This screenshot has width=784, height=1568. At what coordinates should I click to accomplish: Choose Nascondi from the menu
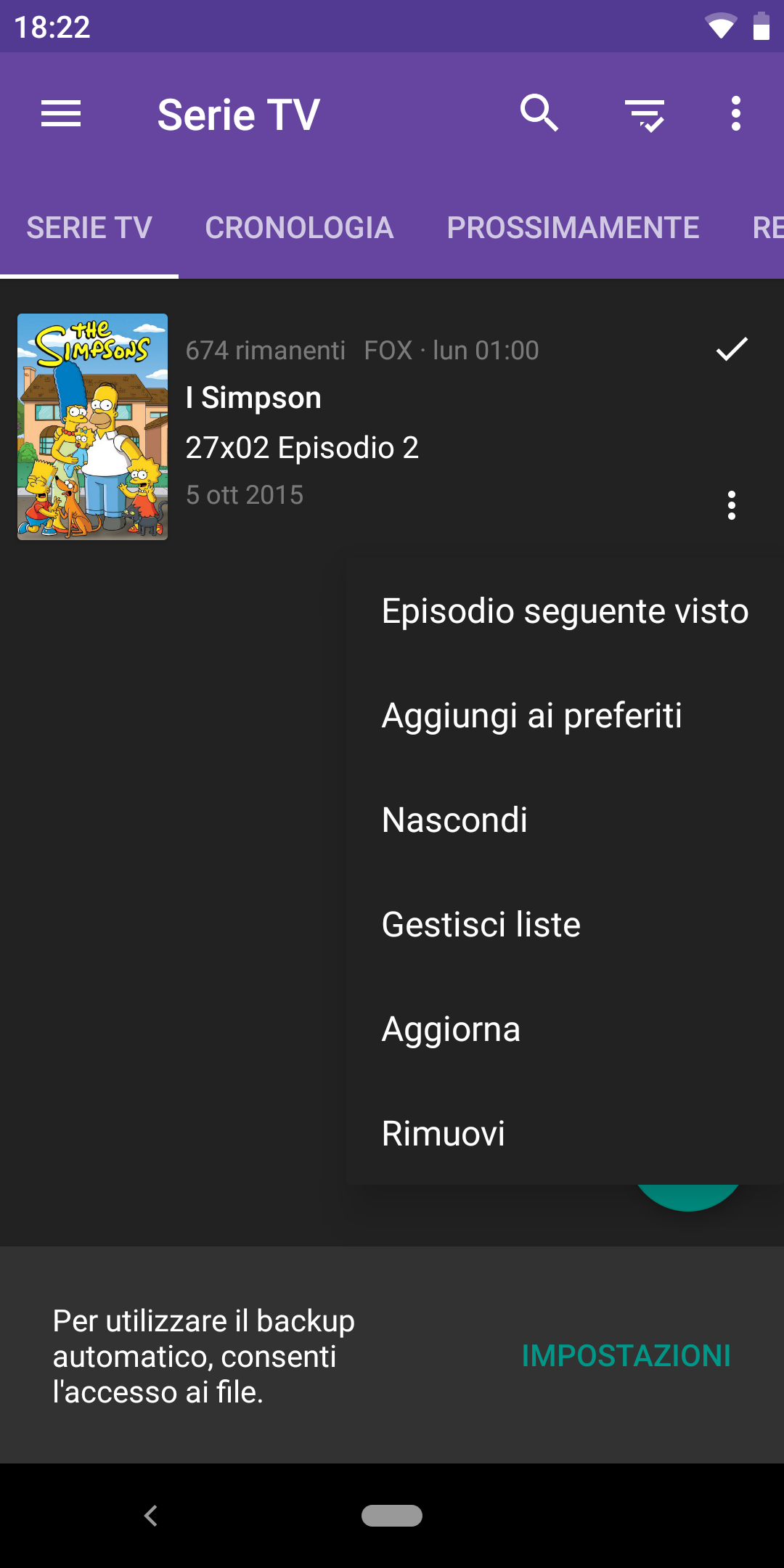coord(454,820)
